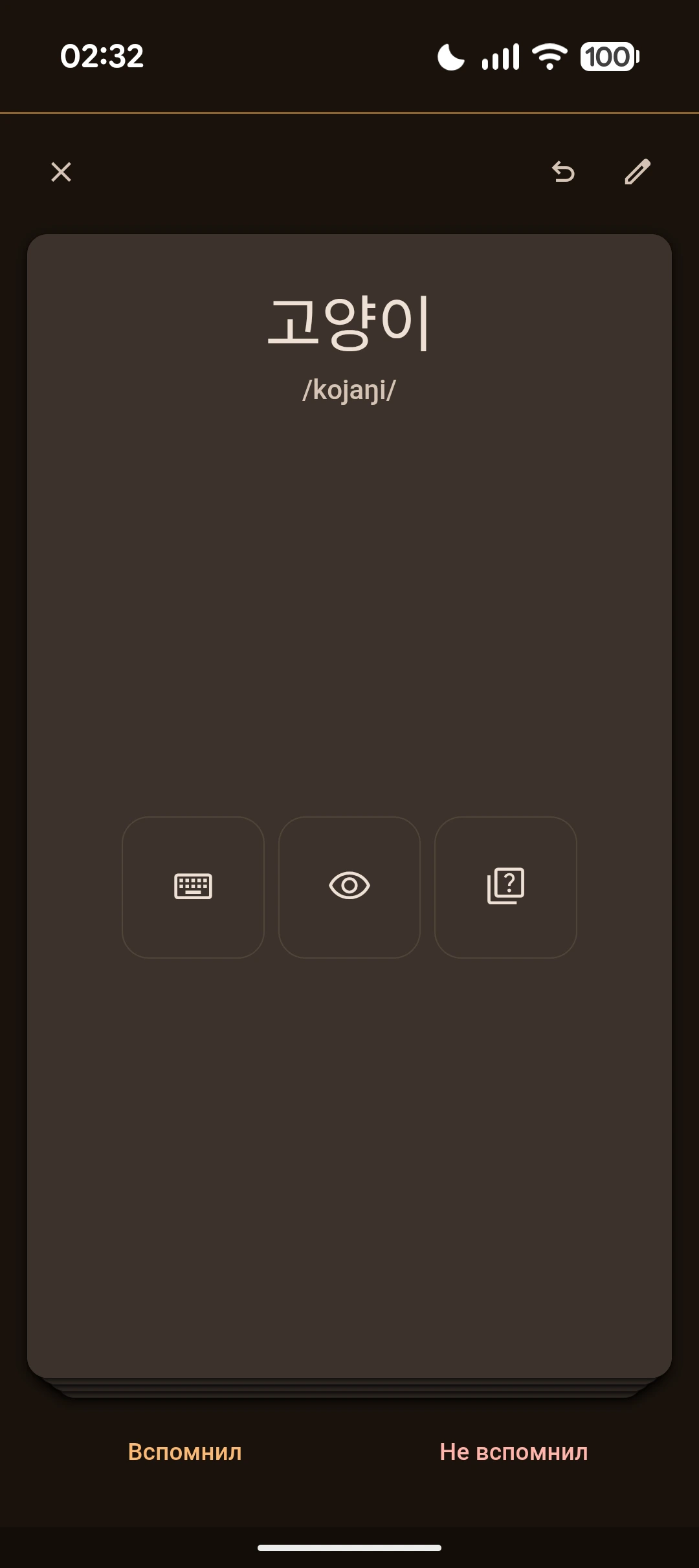Close the flashcard review session
Image resolution: width=699 pixels, height=1568 pixels.
point(61,172)
